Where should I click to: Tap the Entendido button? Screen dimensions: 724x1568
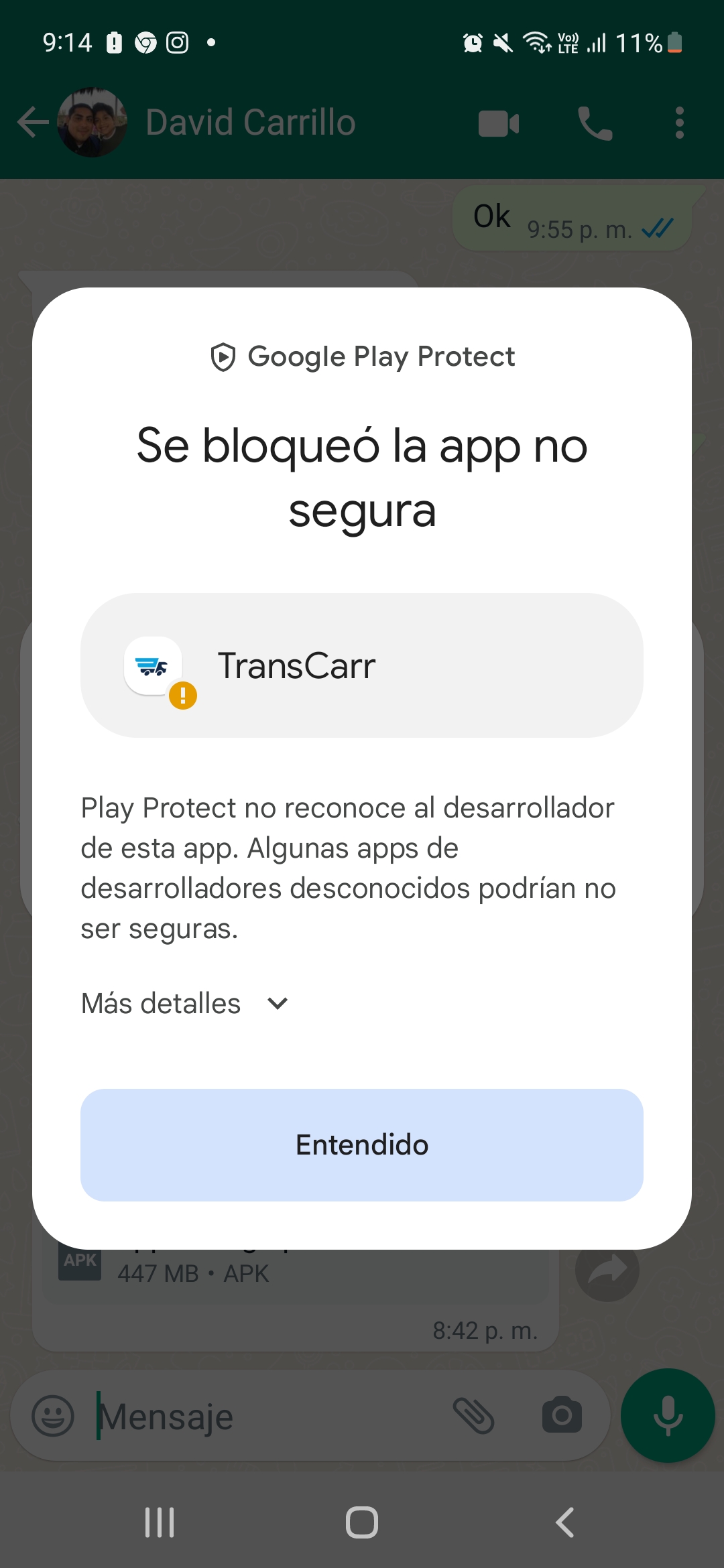[361, 1145]
